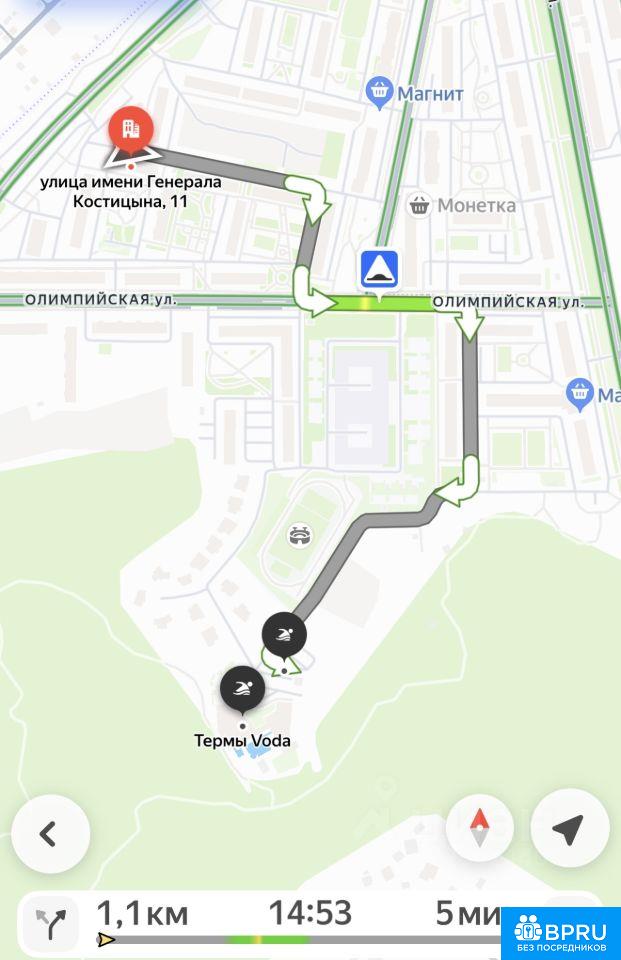The height and width of the screenshot is (960, 621).
Task: Open the Термы Voda pool marker
Action: tap(243, 689)
